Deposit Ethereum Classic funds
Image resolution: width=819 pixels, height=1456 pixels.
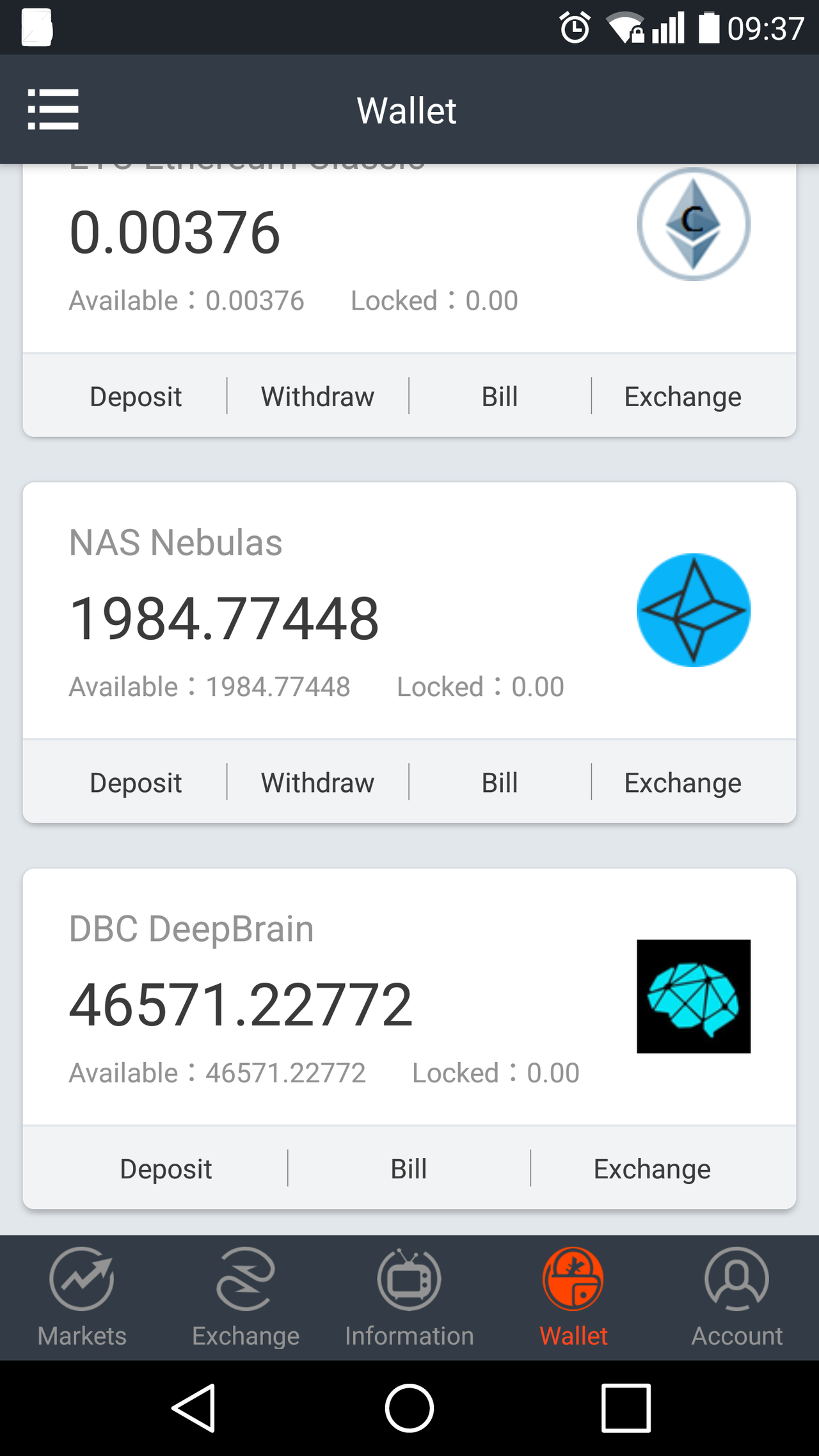136,395
